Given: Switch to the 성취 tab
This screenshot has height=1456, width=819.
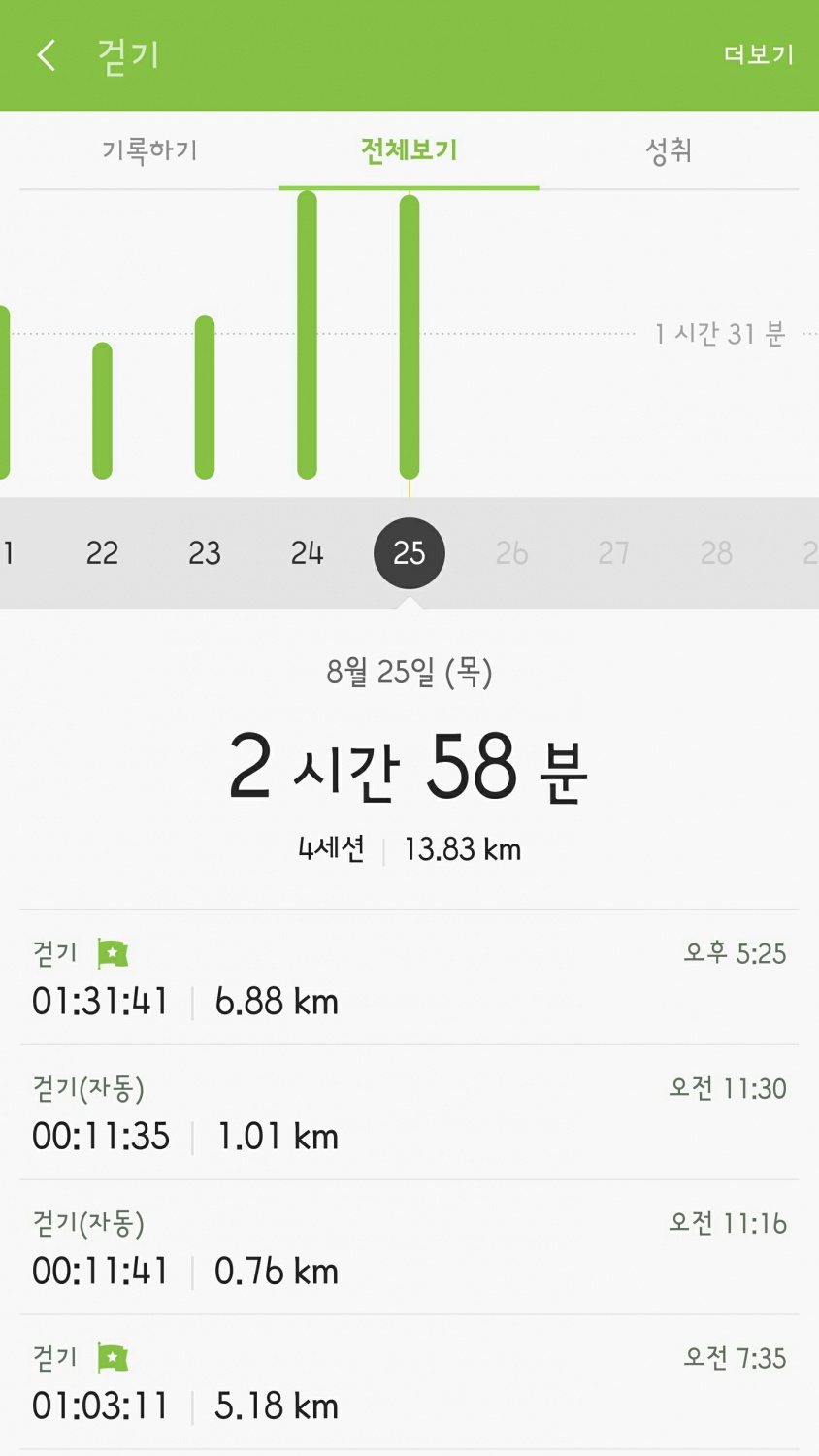Looking at the screenshot, I should click(x=669, y=150).
